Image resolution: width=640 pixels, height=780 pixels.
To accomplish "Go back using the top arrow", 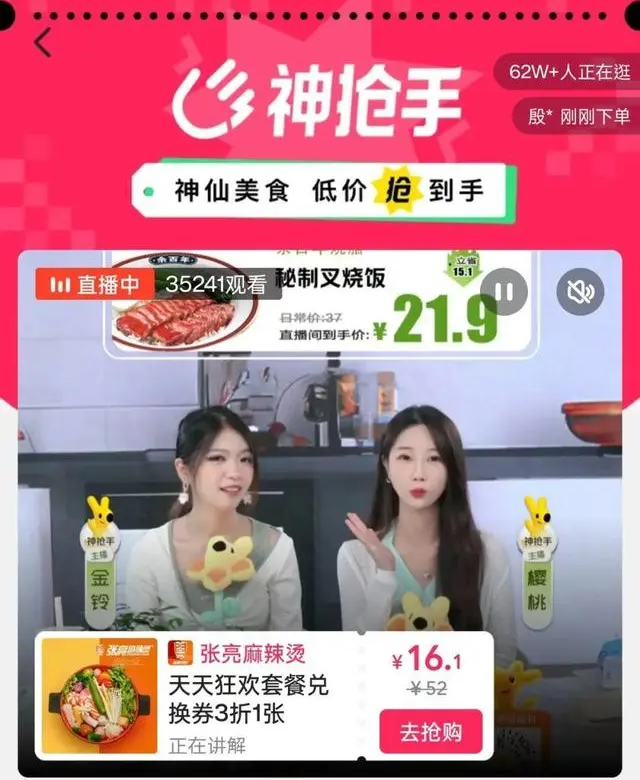I will click(x=42, y=43).
